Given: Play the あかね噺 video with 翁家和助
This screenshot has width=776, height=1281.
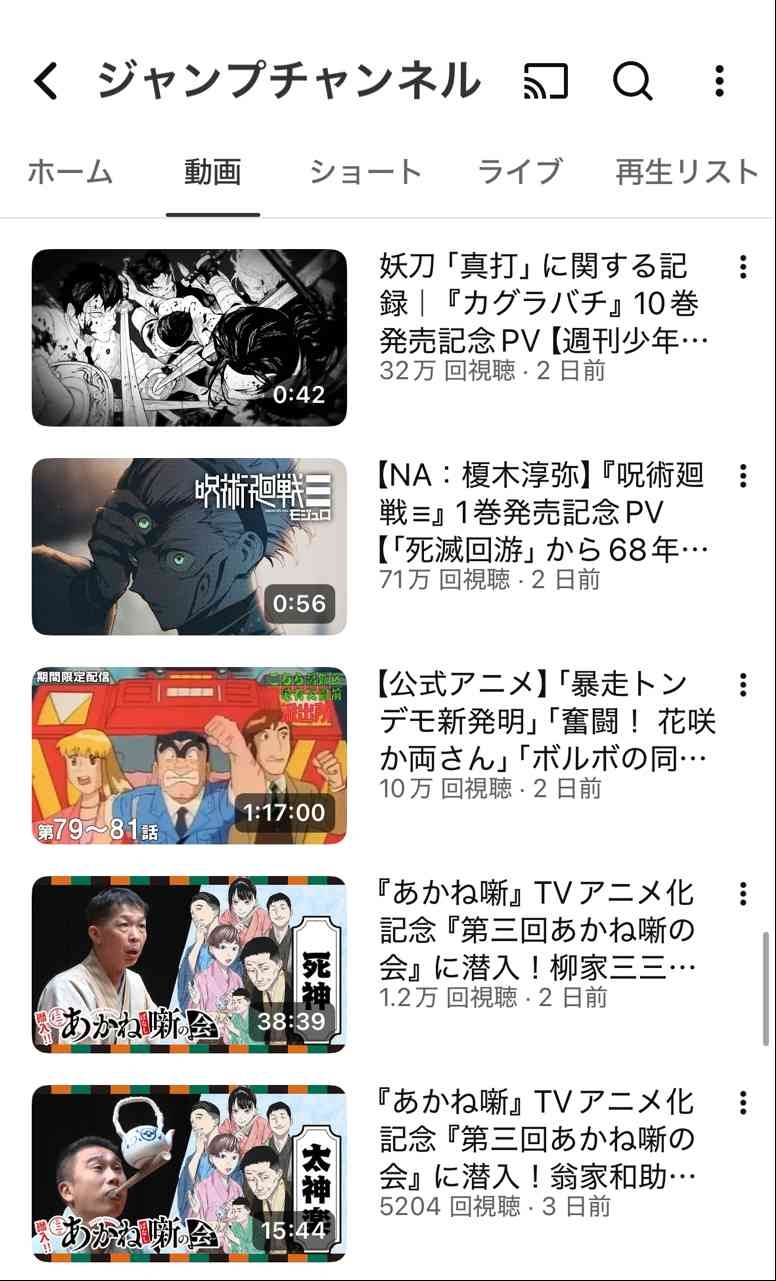Looking at the screenshot, I should point(189,1174).
